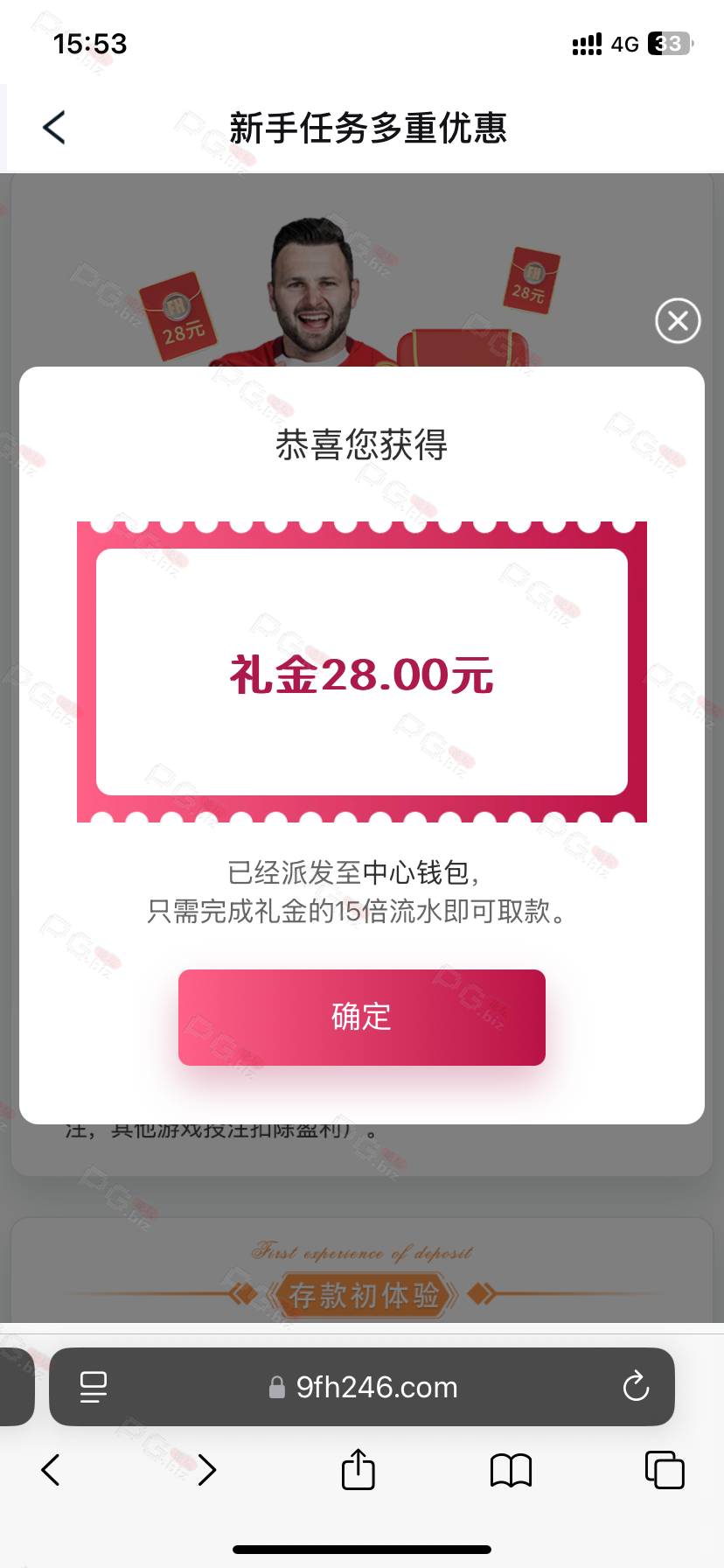The height and width of the screenshot is (1568, 724).
Task: Tap the 9fh246.com address bar
Action: point(362,1387)
